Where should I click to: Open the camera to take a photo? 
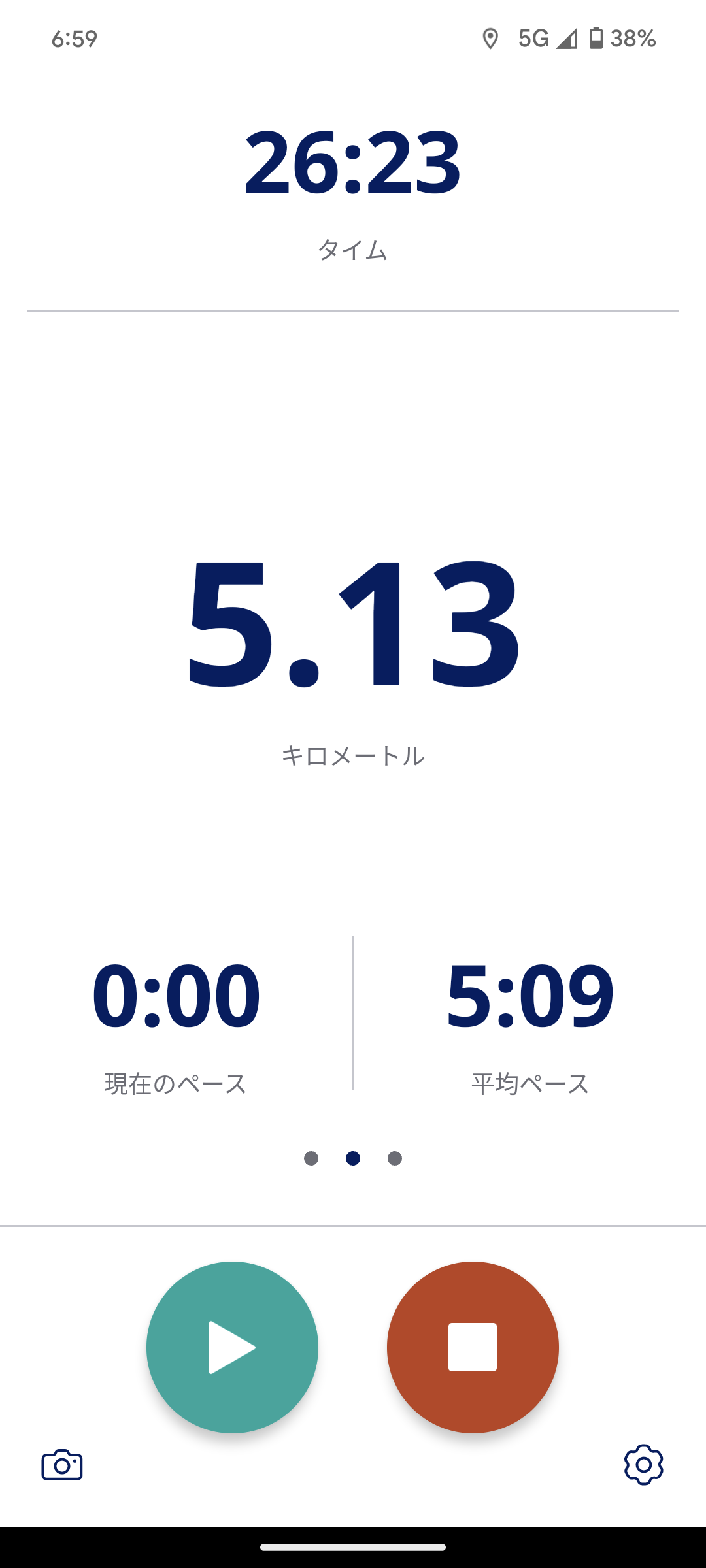point(62,1465)
